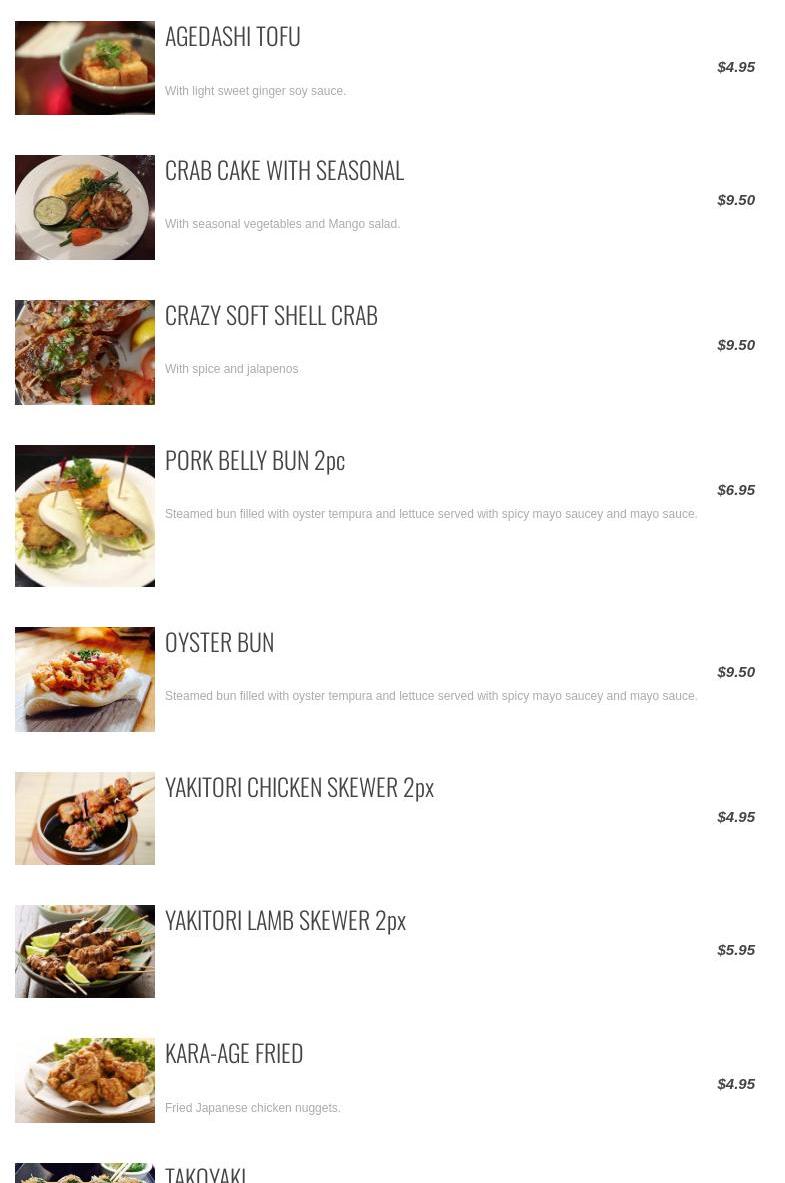Select Crab Cake with Seasonal

[284, 171]
